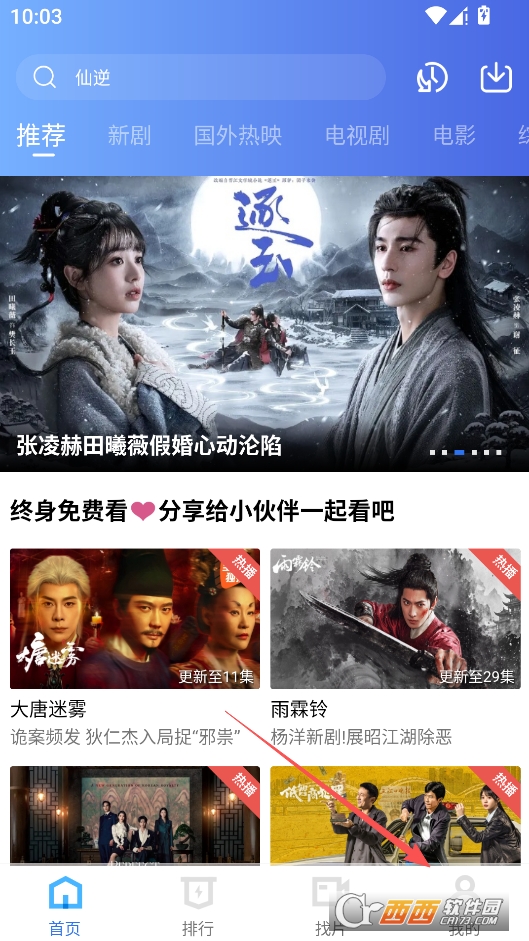Switch to the 排行 bottom tab
The image size is (529, 941).
198,904
